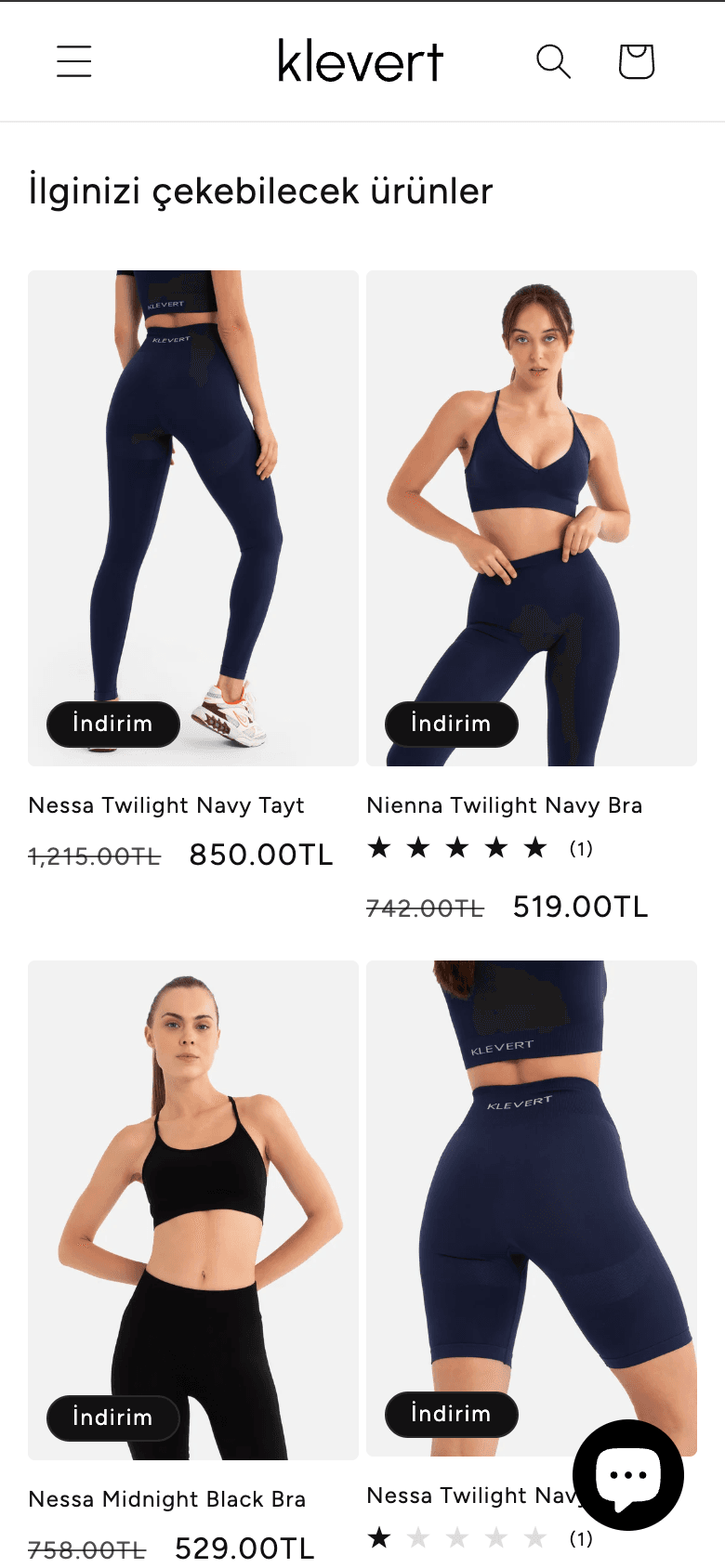
Task: Open the shopping cart bag
Action: point(637,61)
